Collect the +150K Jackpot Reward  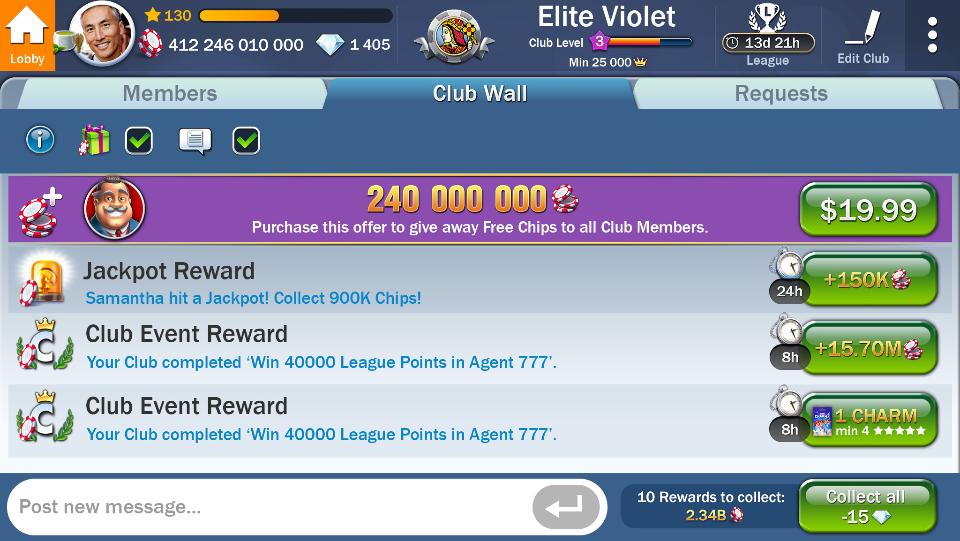[868, 280]
